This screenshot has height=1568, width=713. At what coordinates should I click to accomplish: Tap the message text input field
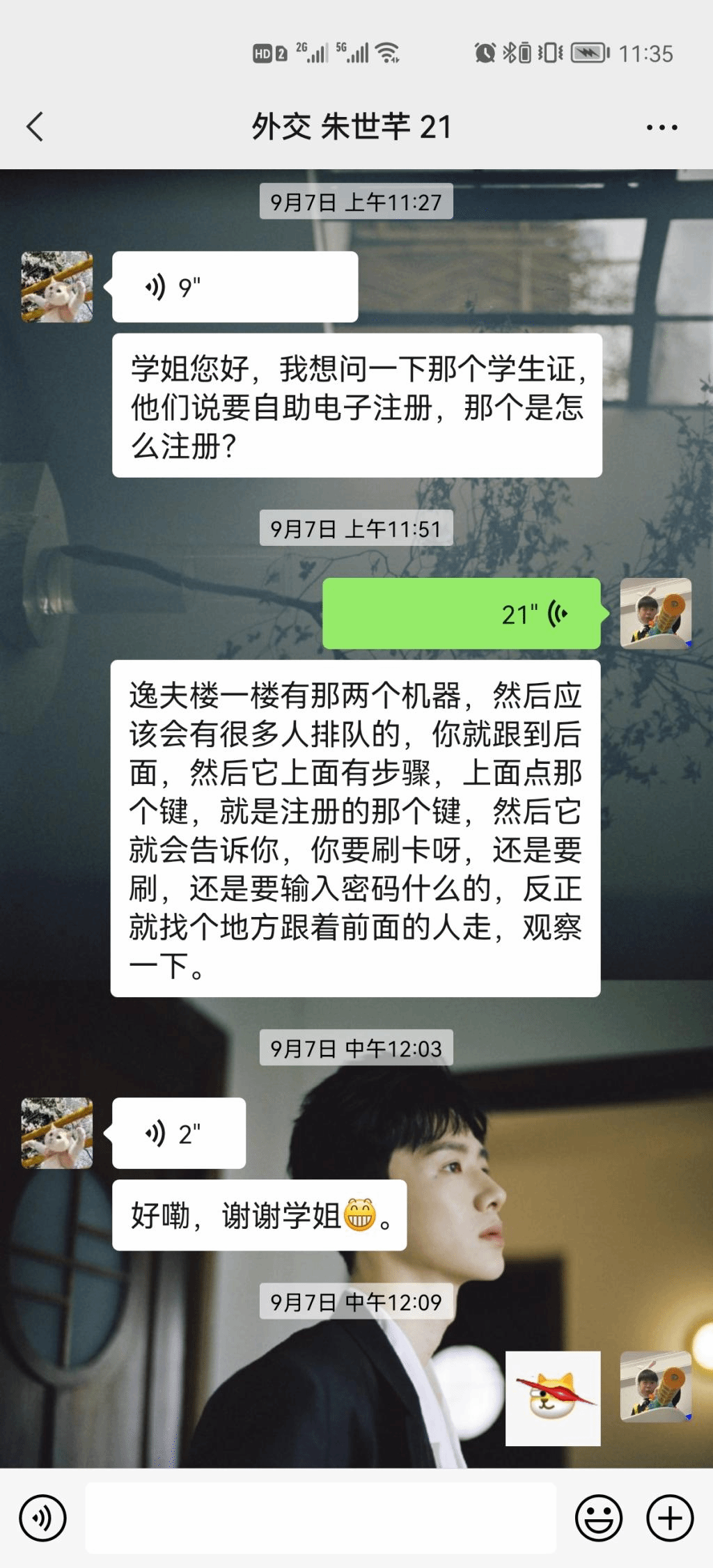click(x=320, y=1518)
